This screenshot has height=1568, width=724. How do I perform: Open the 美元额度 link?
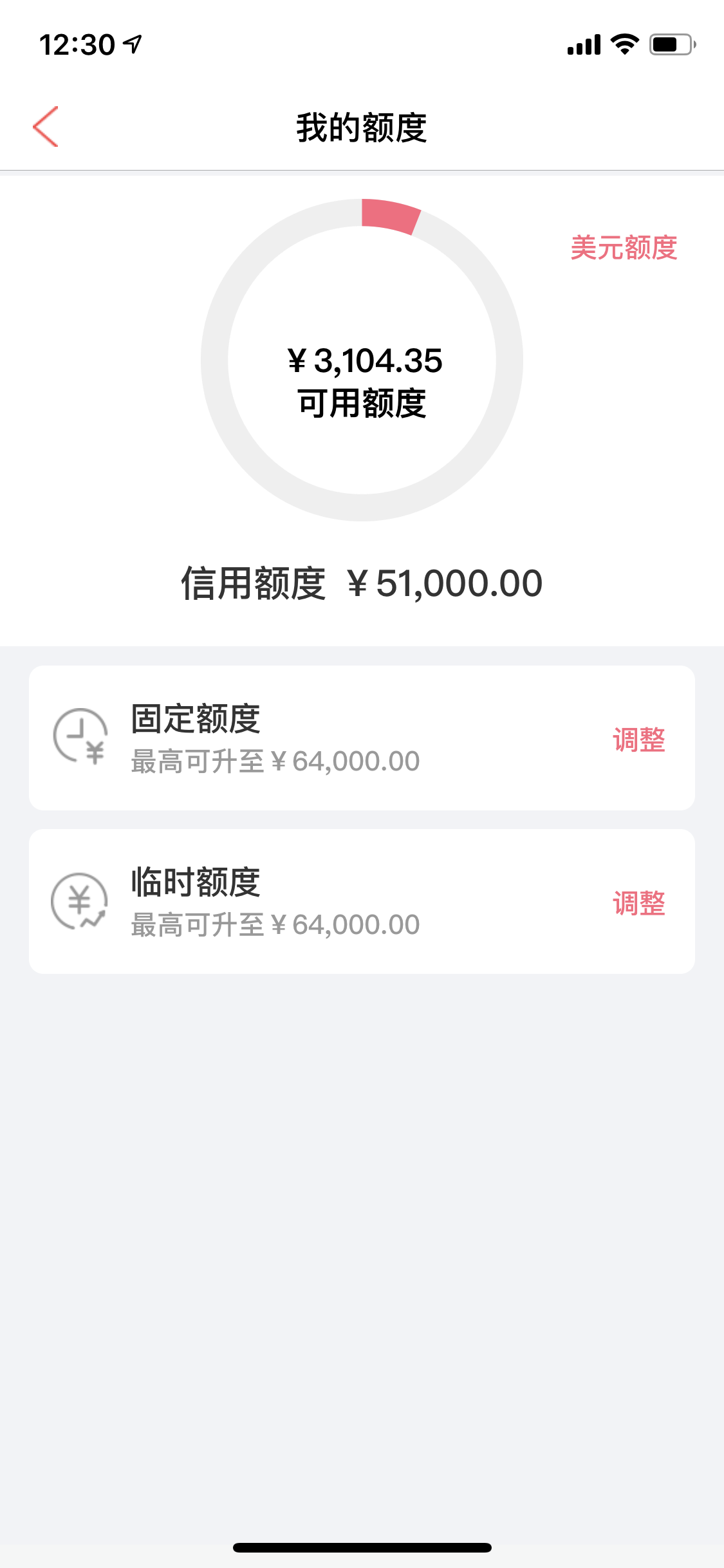coord(624,248)
